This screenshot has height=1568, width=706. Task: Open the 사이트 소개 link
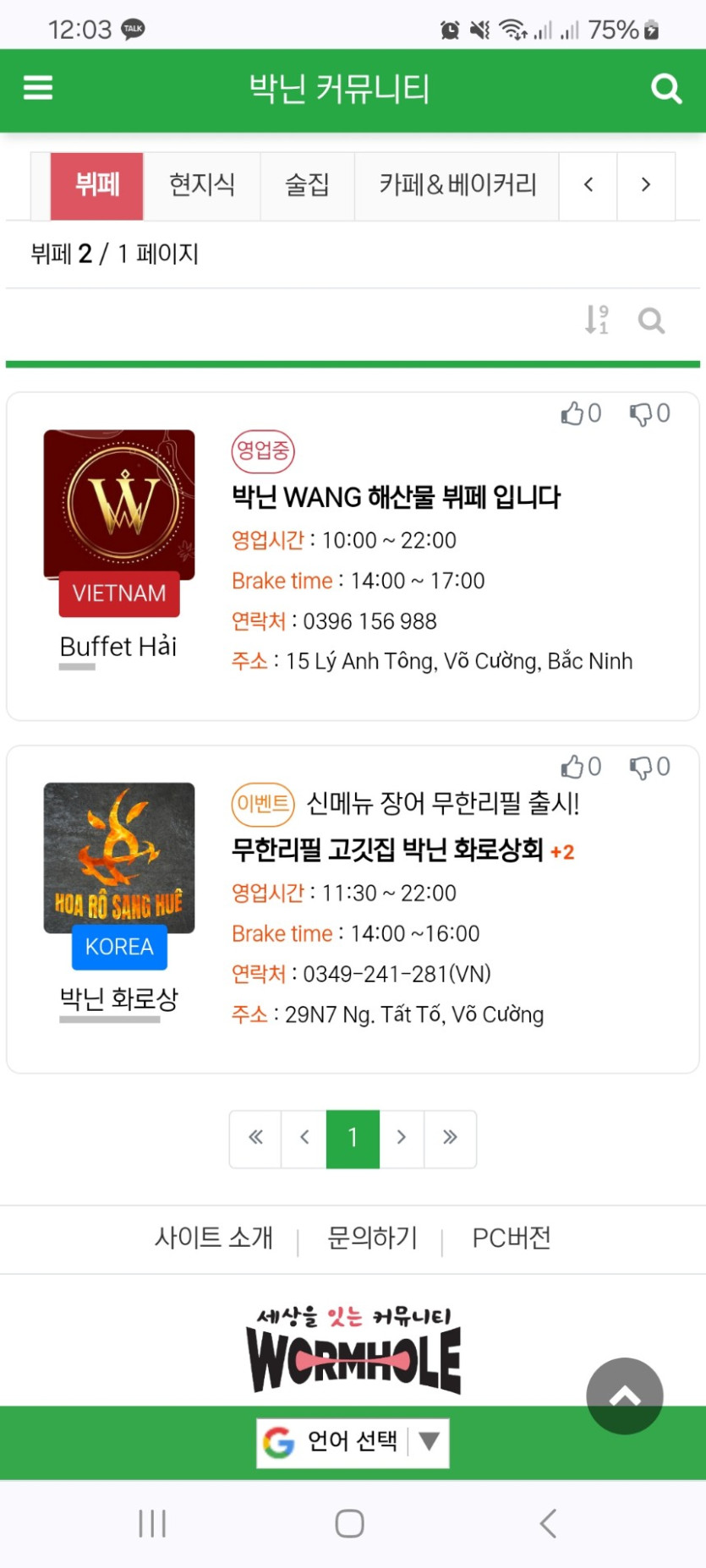click(214, 1237)
